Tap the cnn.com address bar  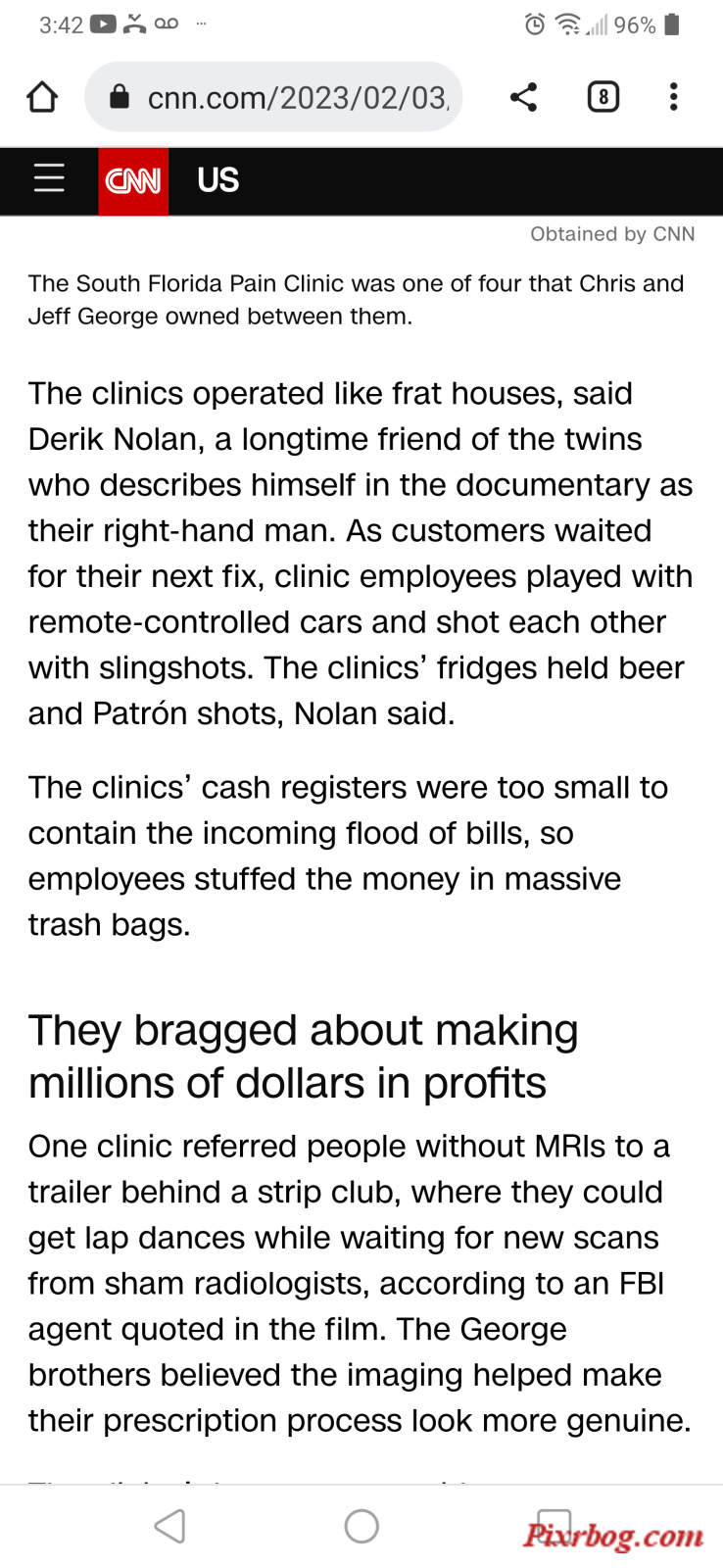284,97
